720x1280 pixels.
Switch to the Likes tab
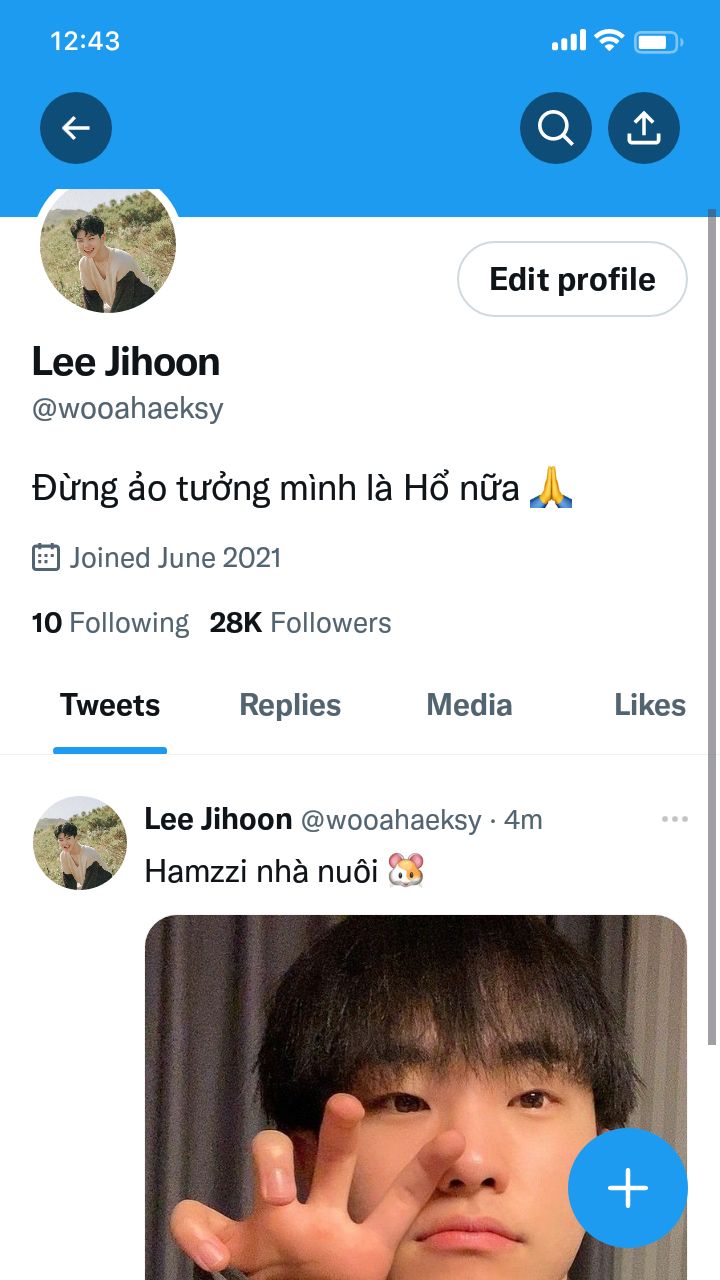click(650, 706)
